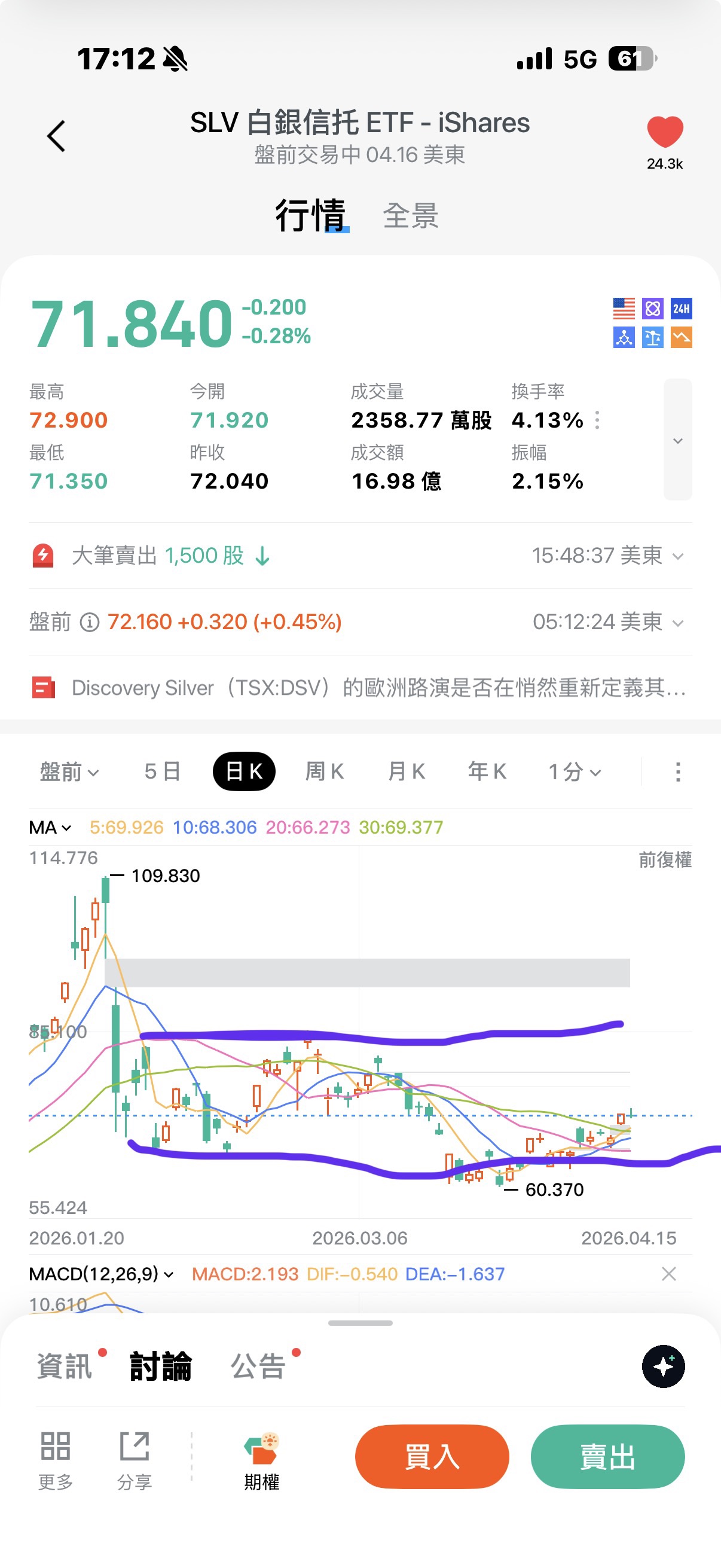Toggle the heart favorite for SLV
The height and width of the screenshot is (1568, 721).
(664, 132)
